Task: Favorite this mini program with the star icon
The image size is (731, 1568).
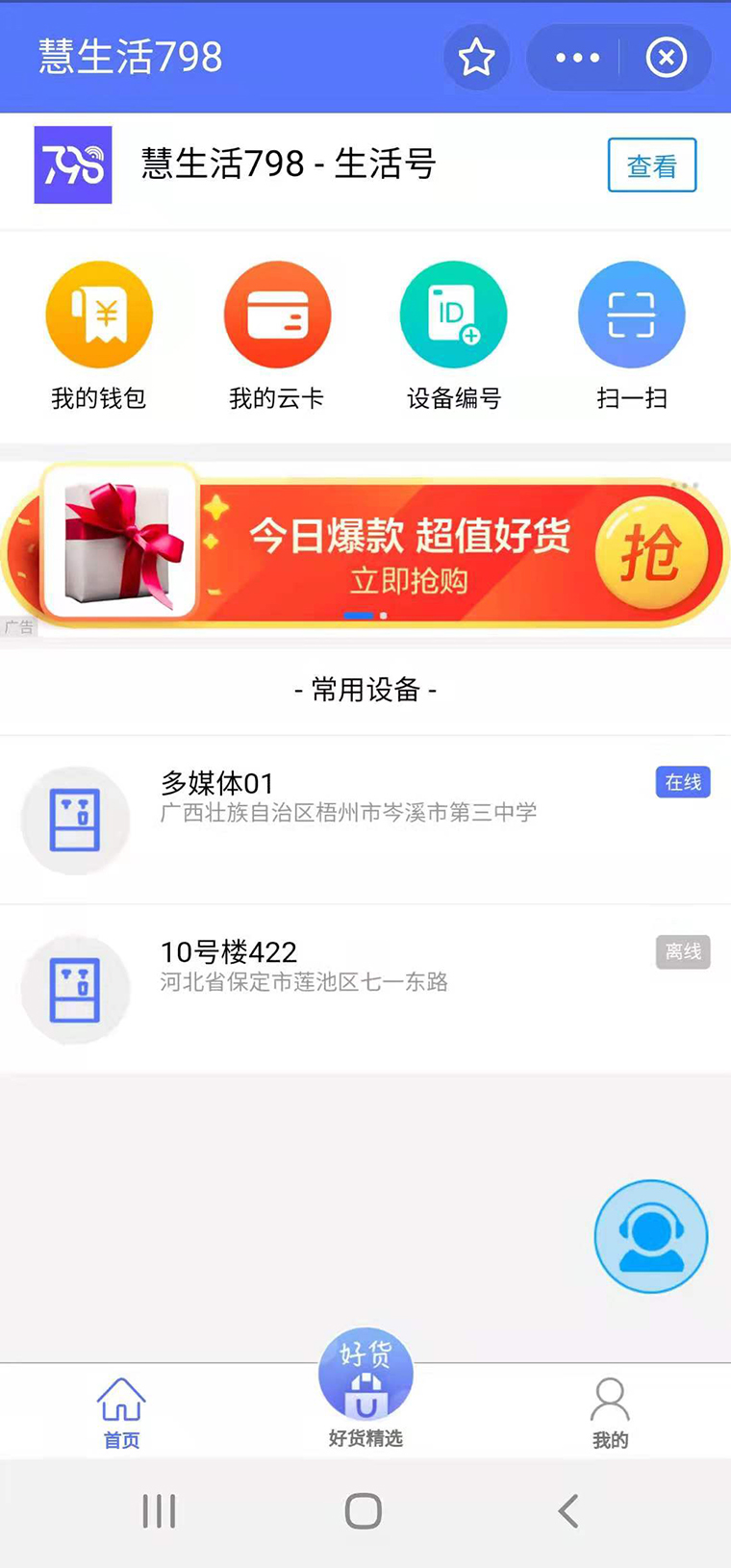Action: click(x=476, y=58)
